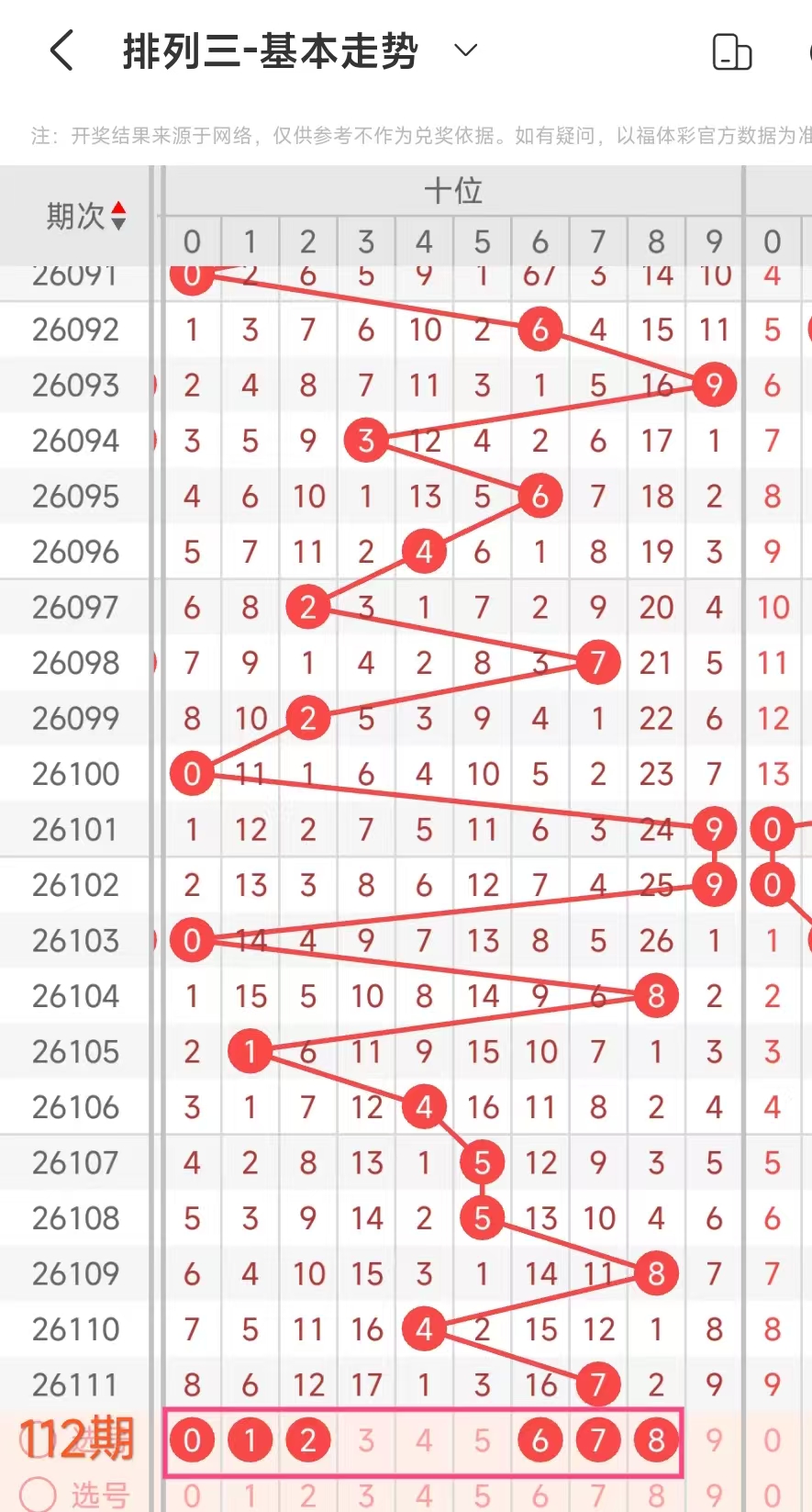Deselect red ball 6 in the pink-boxed row
Viewport: 812px width, 1512px height.
pyautogui.click(x=539, y=1440)
